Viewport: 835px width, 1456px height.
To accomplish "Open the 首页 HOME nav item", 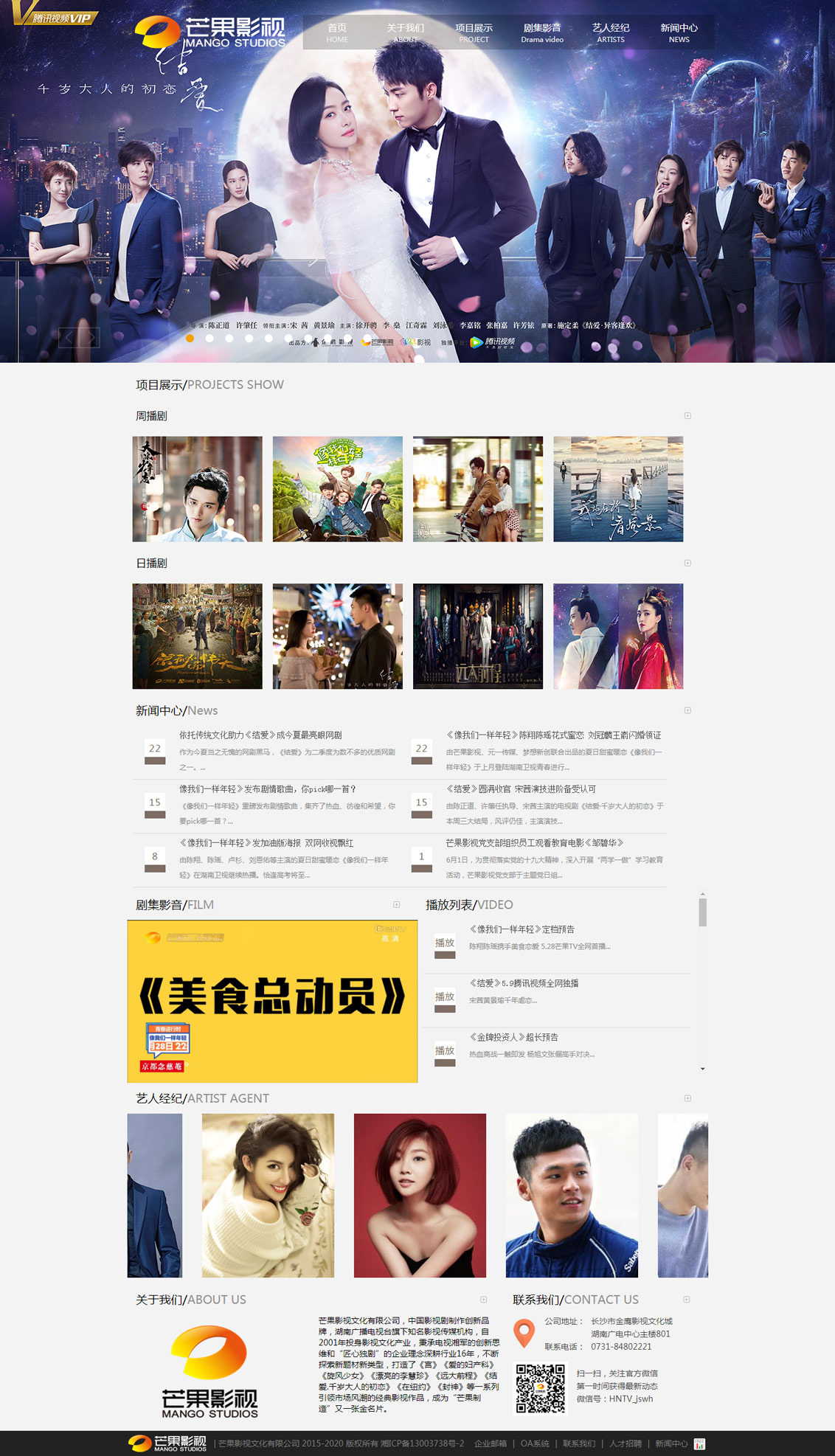I will (337, 32).
